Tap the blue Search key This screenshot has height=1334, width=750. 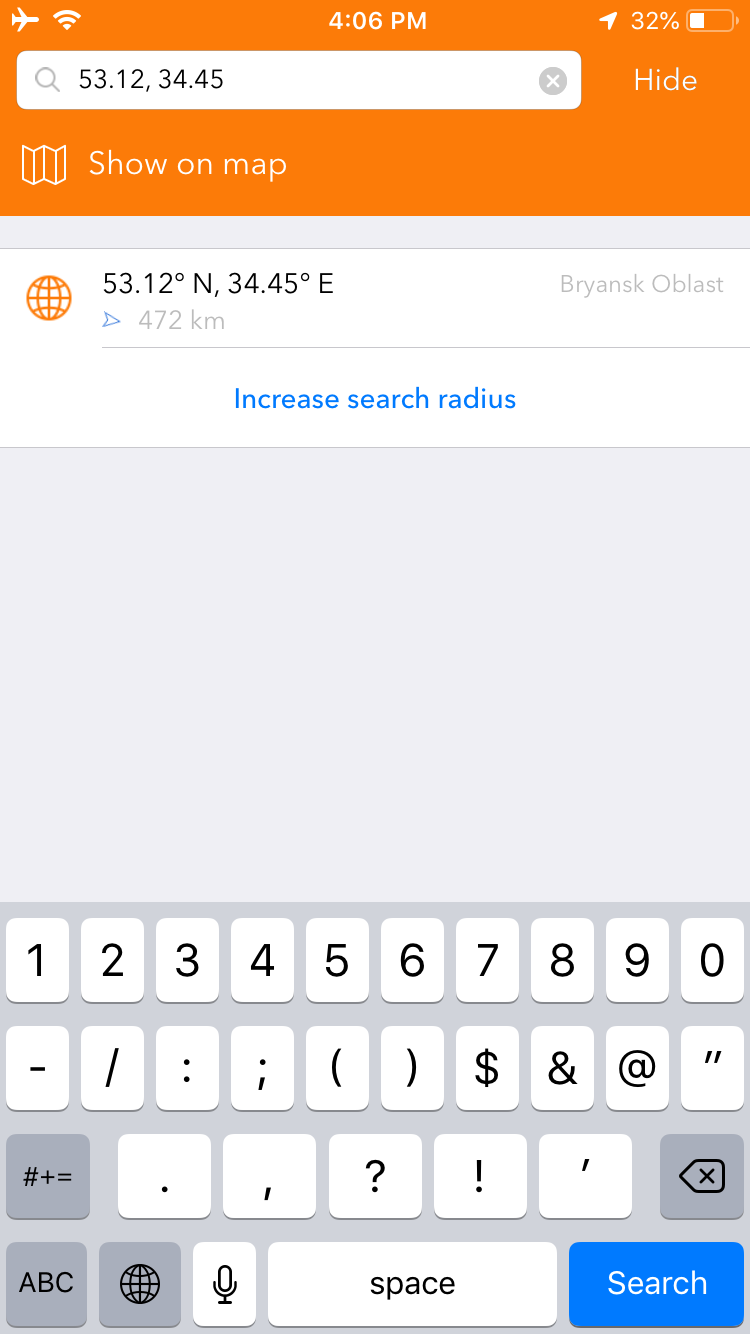(x=657, y=1283)
